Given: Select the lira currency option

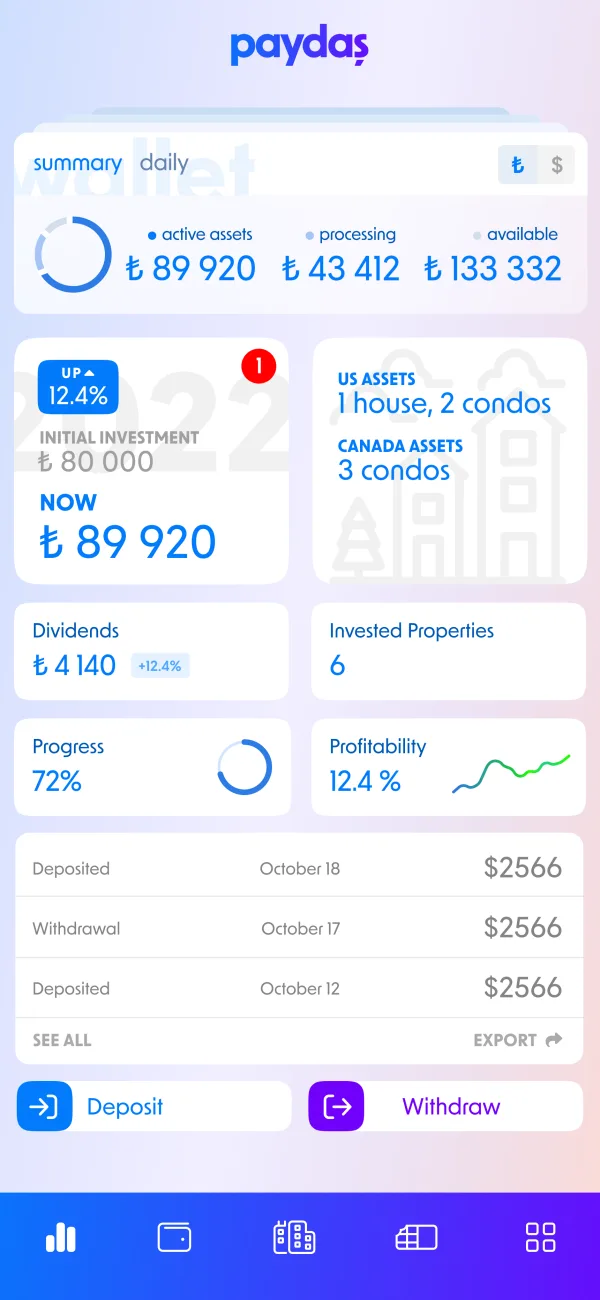Looking at the screenshot, I should pos(518,165).
